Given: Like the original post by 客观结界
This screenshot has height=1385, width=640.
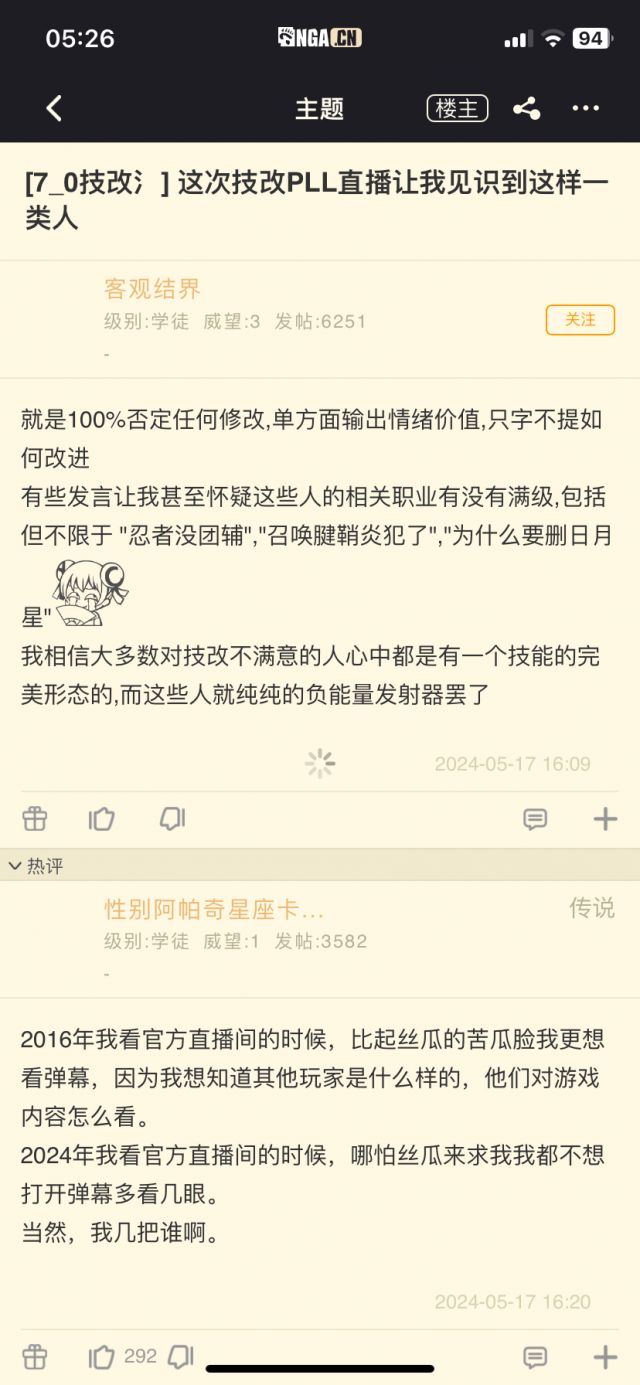Looking at the screenshot, I should (102, 819).
